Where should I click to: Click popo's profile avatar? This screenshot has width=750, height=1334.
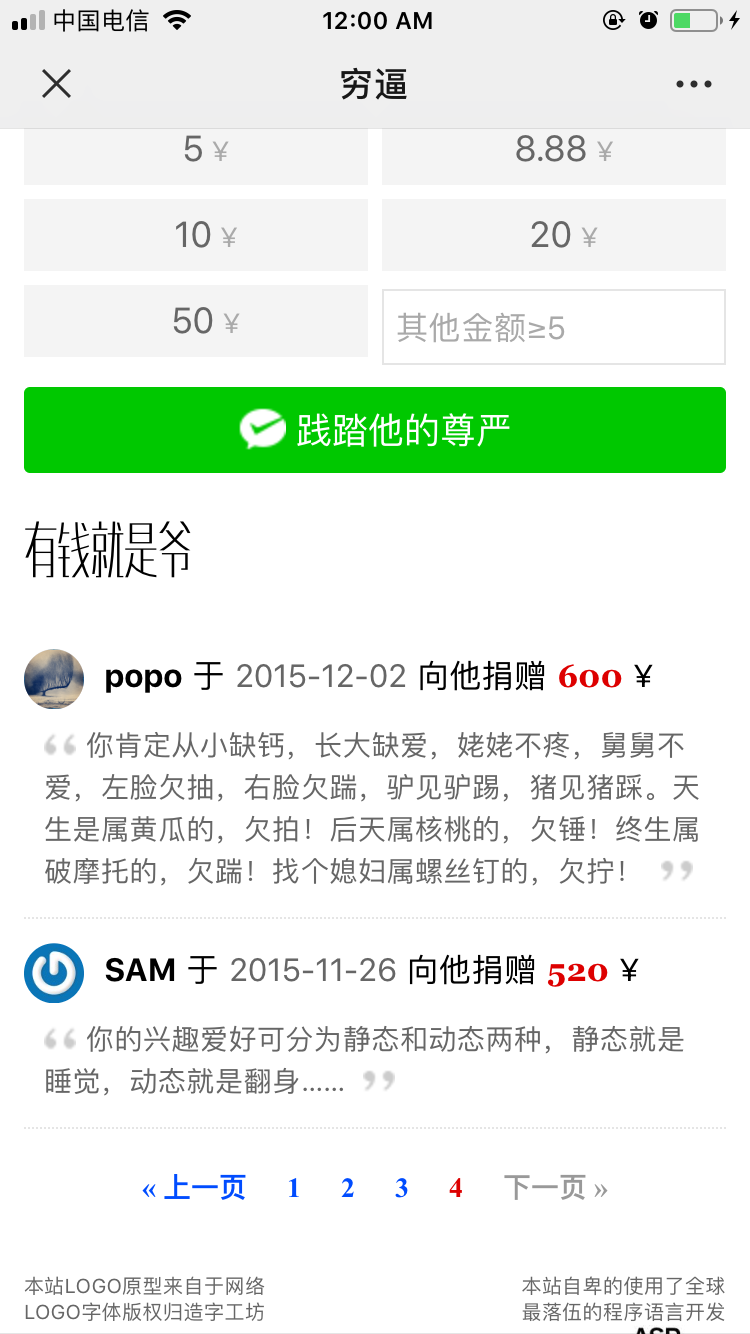[53, 677]
